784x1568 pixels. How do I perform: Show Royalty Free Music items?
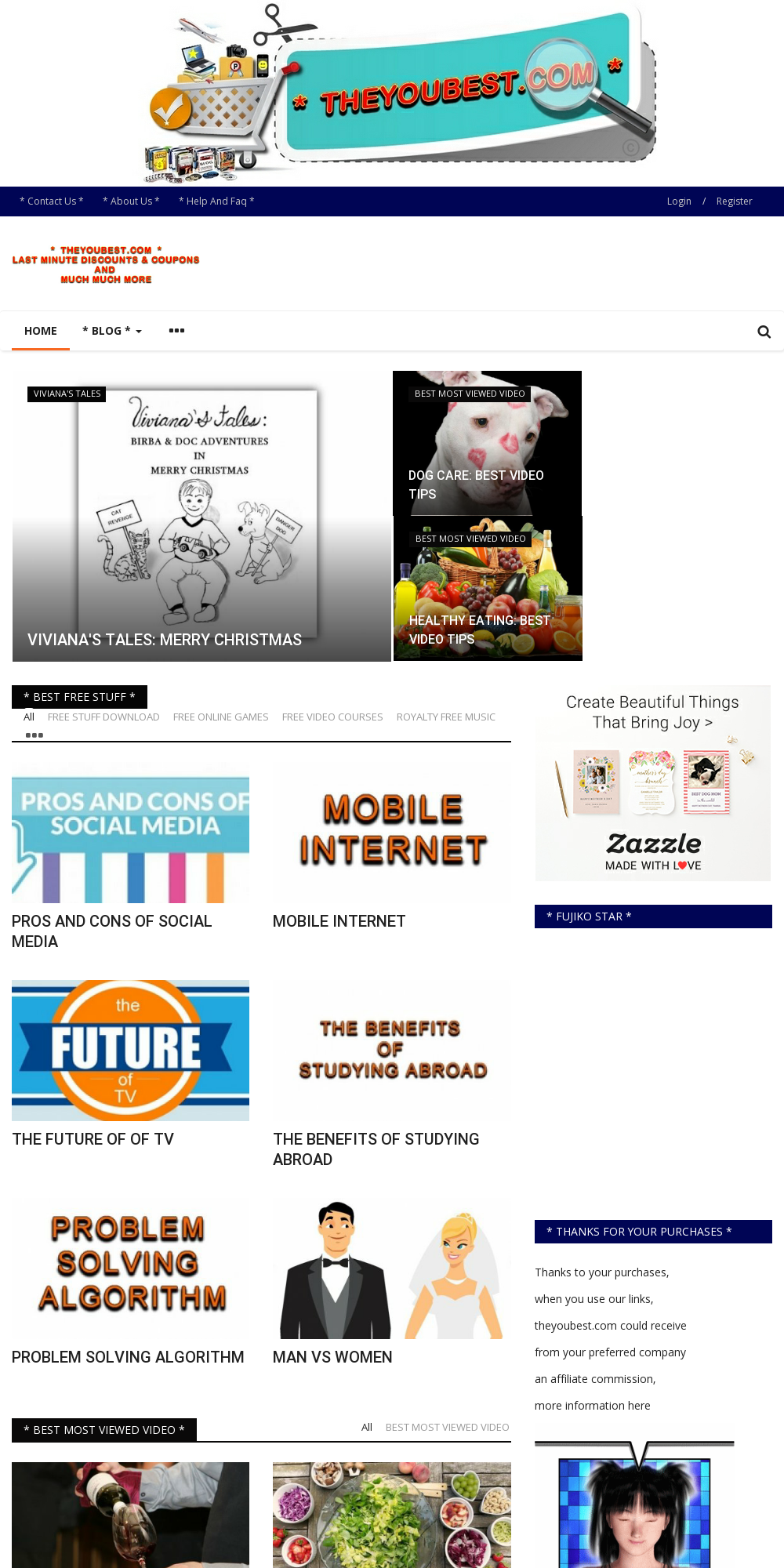(x=445, y=717)
